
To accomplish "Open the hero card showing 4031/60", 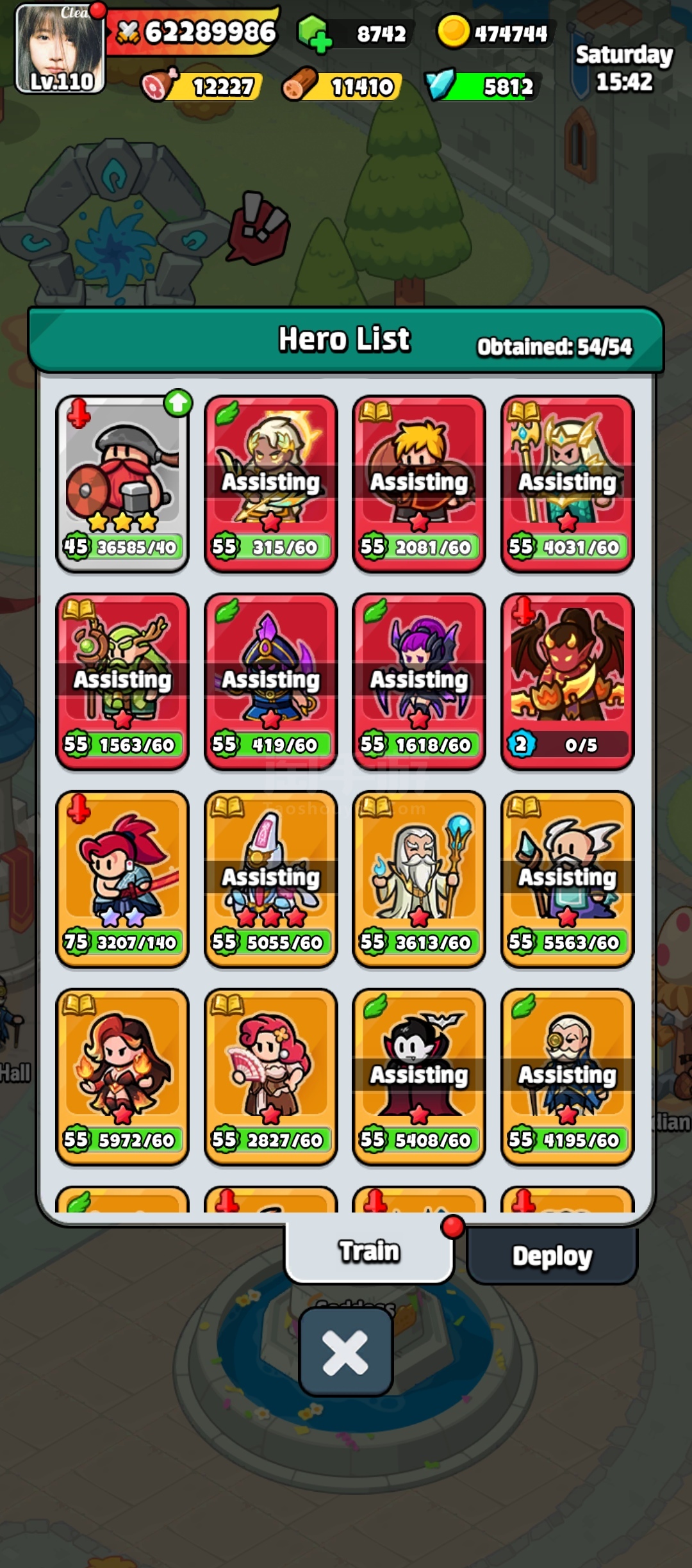I will [567, 484].
